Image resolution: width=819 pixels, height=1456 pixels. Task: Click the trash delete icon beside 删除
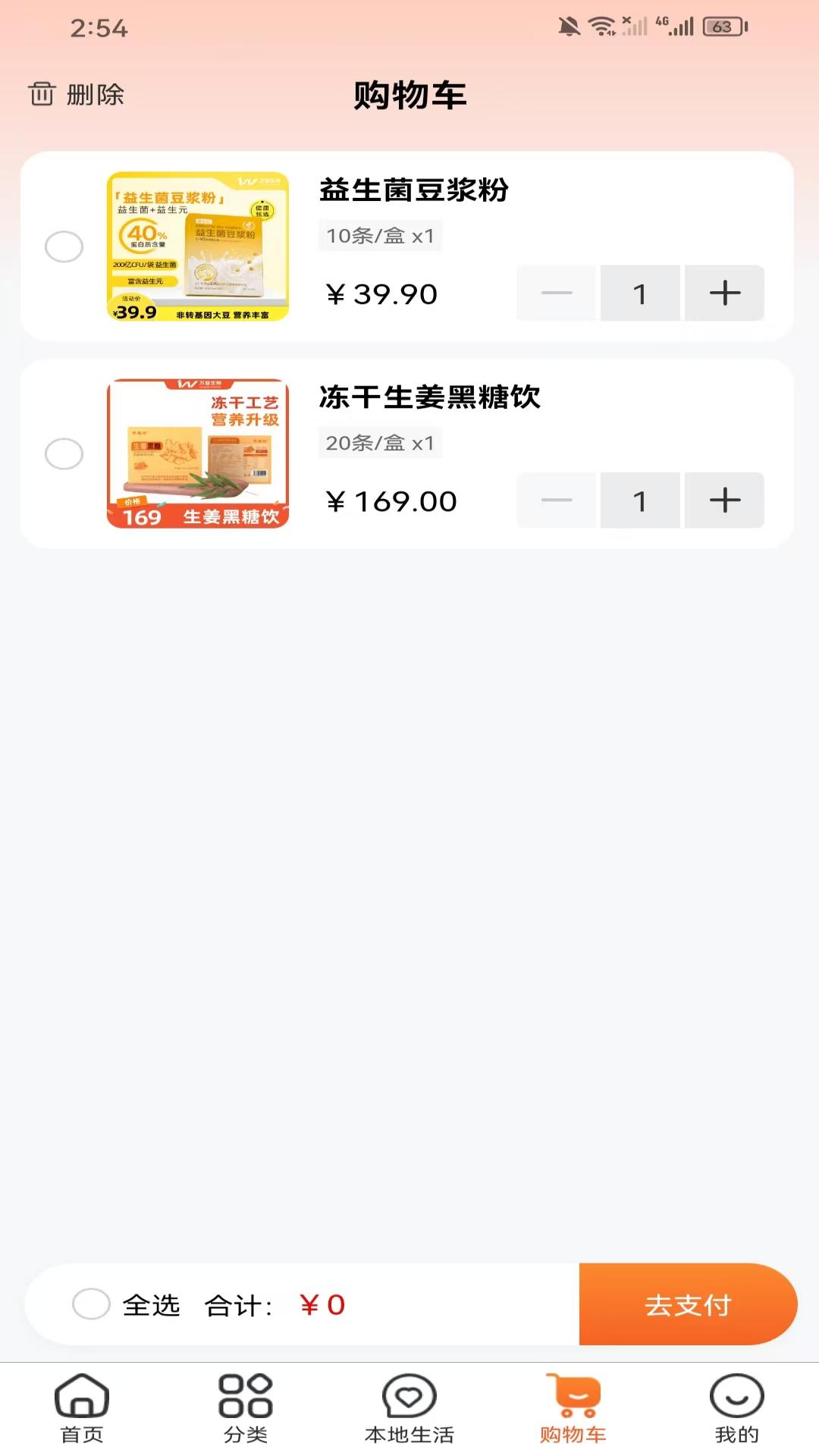point(42,94)
